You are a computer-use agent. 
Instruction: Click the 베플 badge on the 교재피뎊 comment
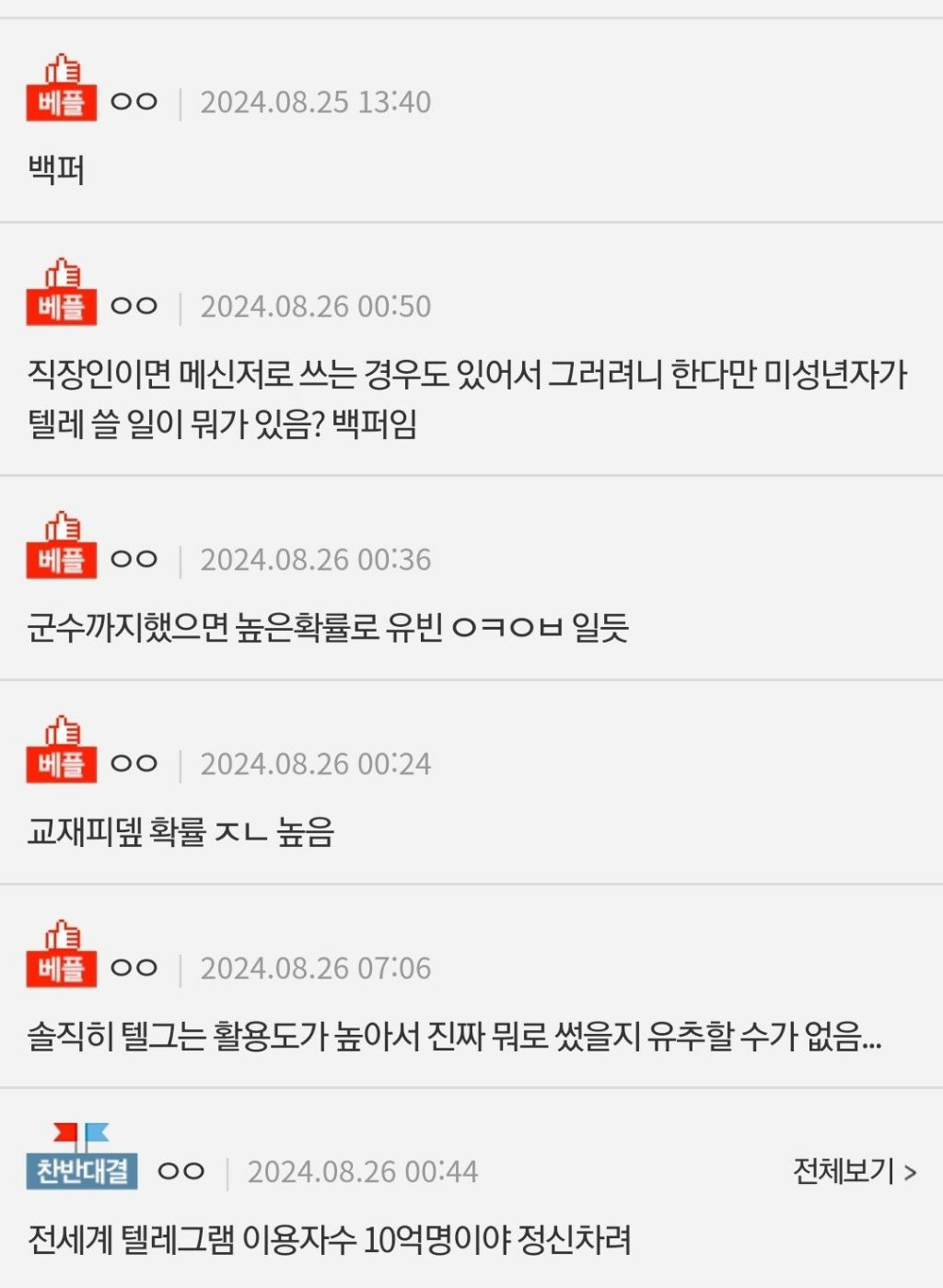click(61, 753)
